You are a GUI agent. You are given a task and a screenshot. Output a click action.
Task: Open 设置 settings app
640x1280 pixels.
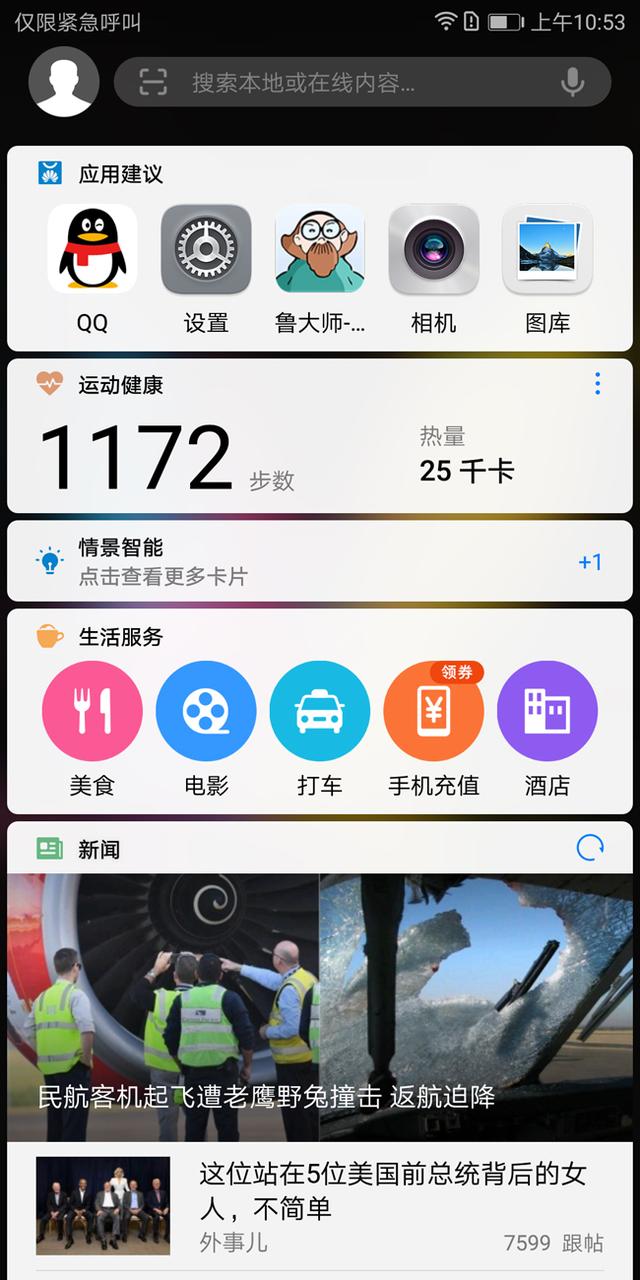coord(206,250)
